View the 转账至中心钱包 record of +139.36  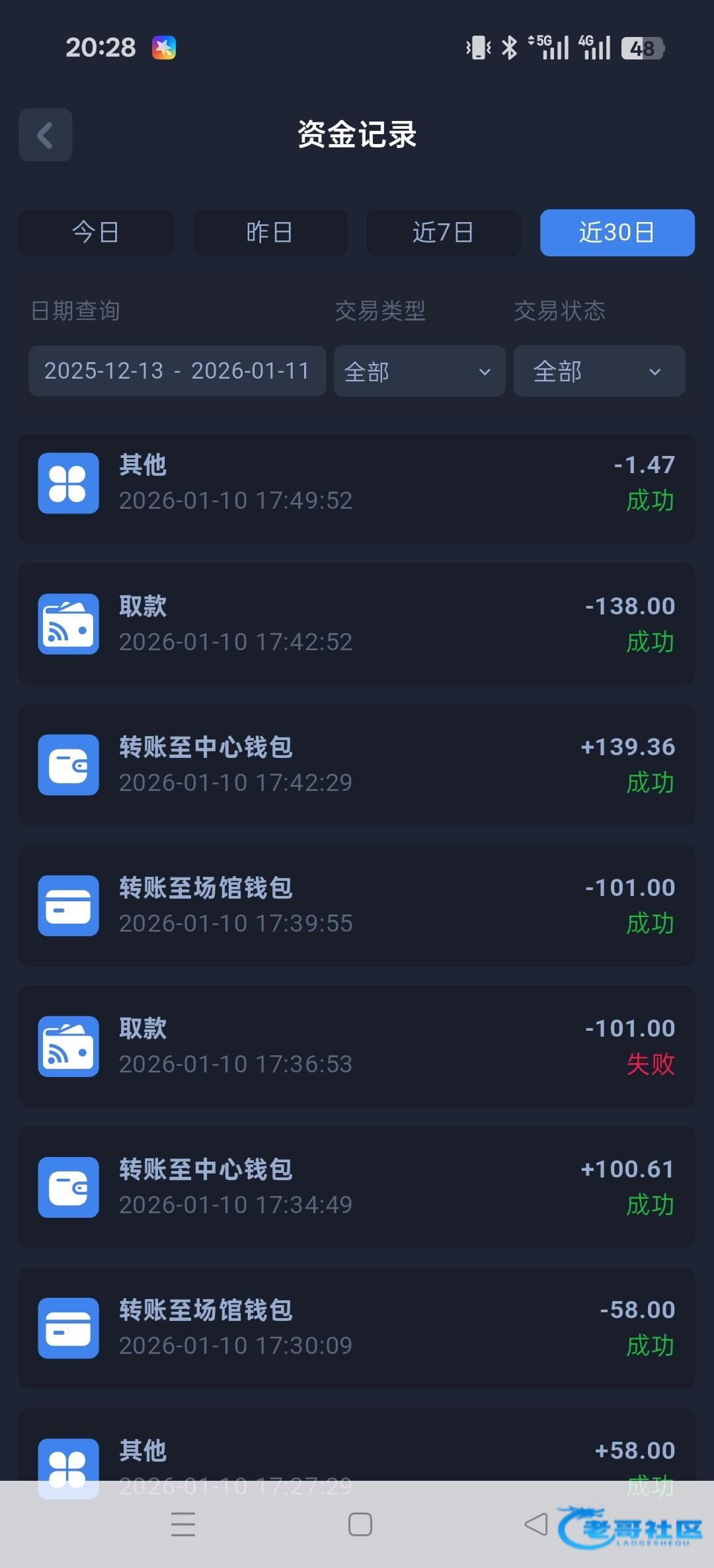(357, 765)
